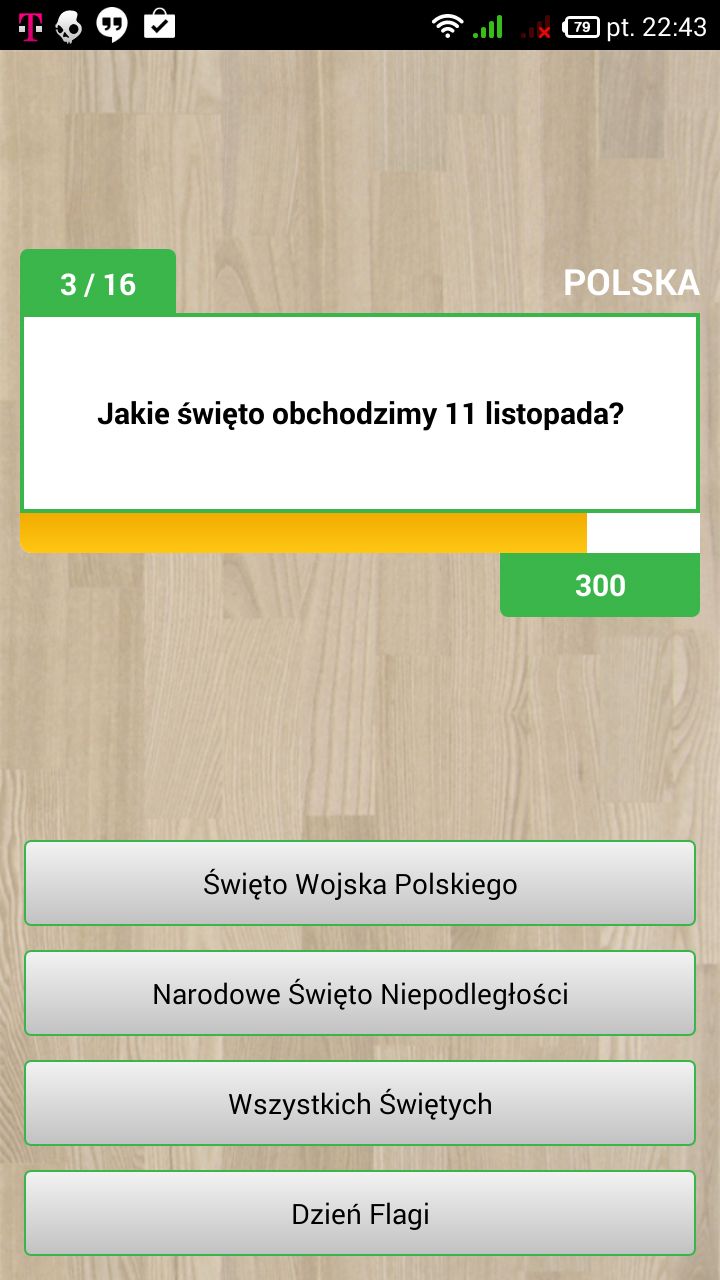Answer with Dzień Flagi

pos(360,1213)
